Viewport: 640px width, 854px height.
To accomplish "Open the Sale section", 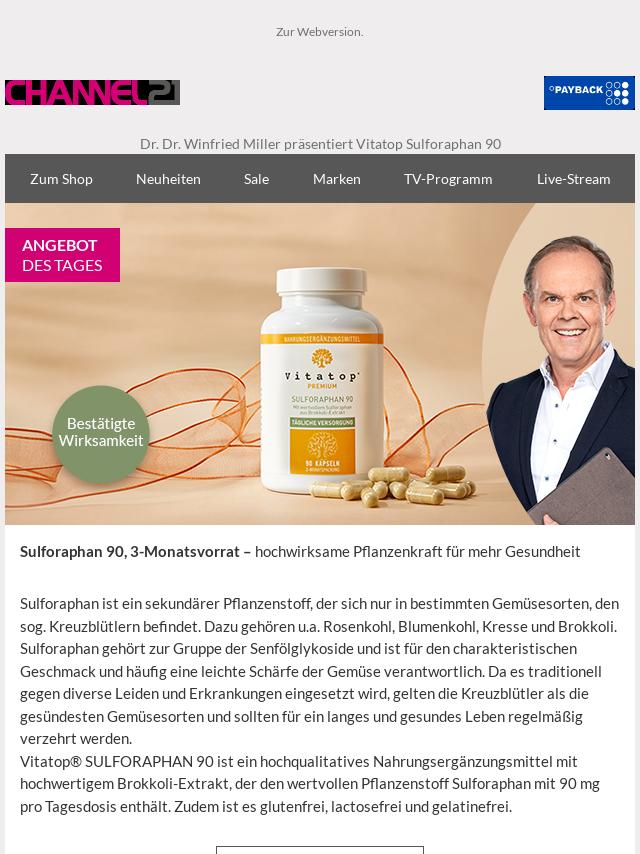I will [x=256, y=179].
